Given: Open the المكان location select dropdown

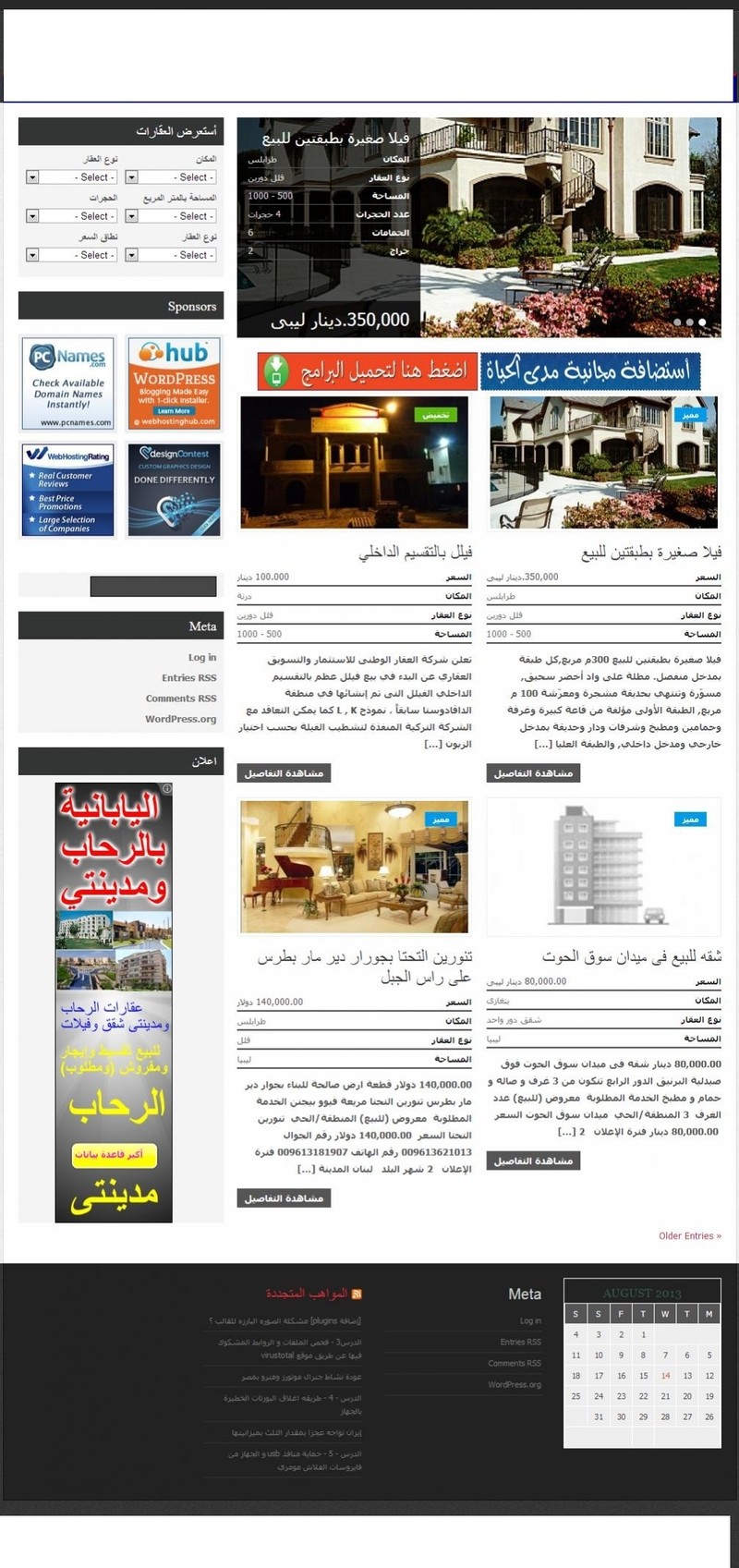Looking at the screenshot, I should point(171,176).
